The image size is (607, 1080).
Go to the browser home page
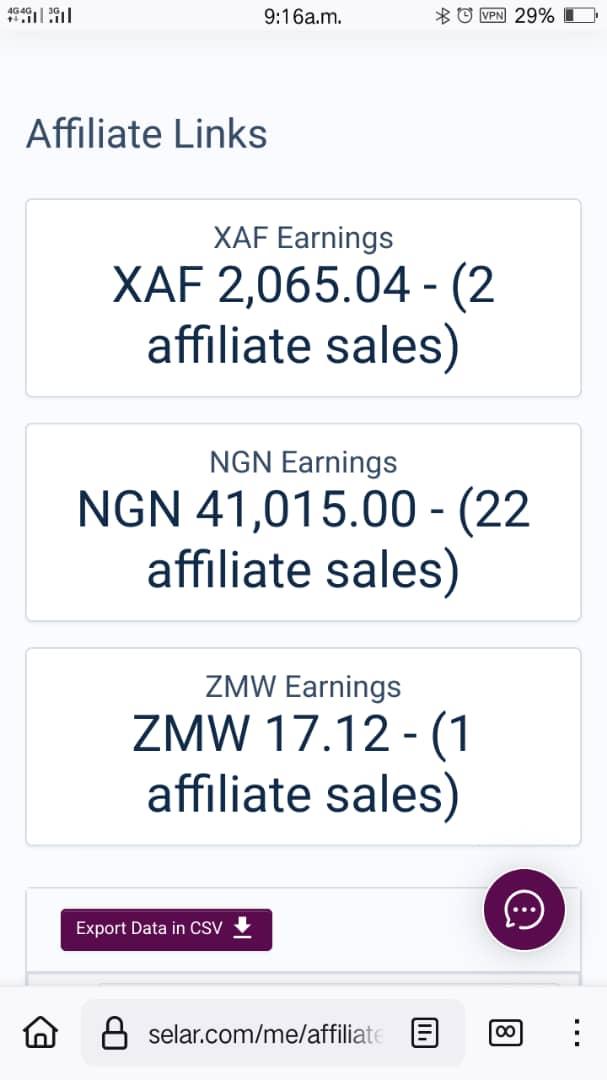pyautogui.click(x=40, y=1032)
